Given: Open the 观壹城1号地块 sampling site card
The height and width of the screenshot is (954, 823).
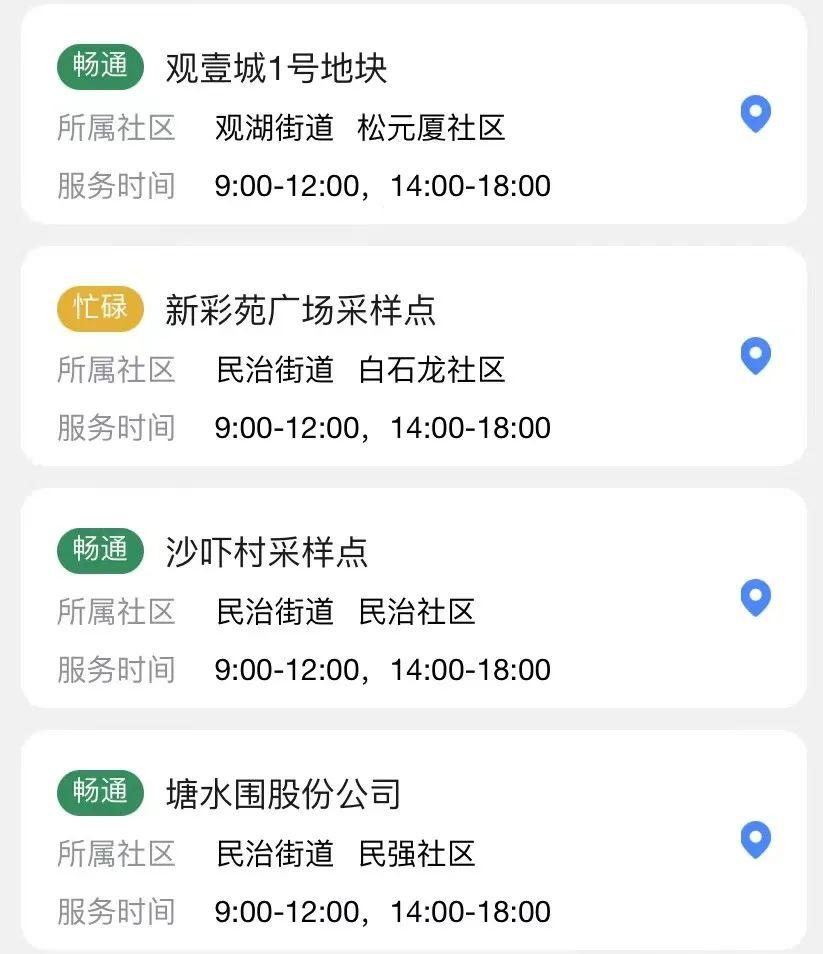Looking at the screenshot, I should pyautogui.click(x=276, y=68).
